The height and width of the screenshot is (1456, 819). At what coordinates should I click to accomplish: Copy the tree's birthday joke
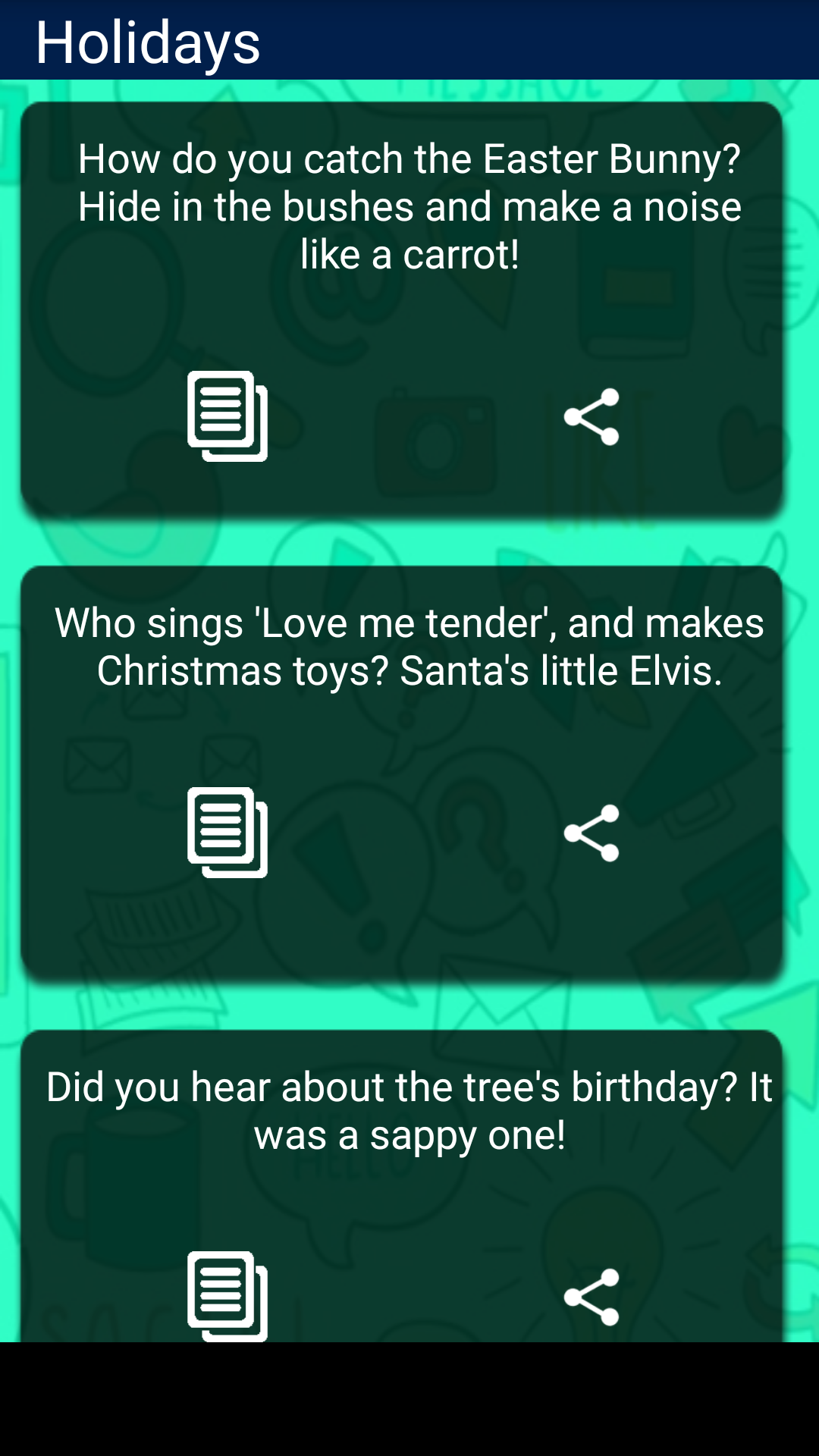[227, 1296]
